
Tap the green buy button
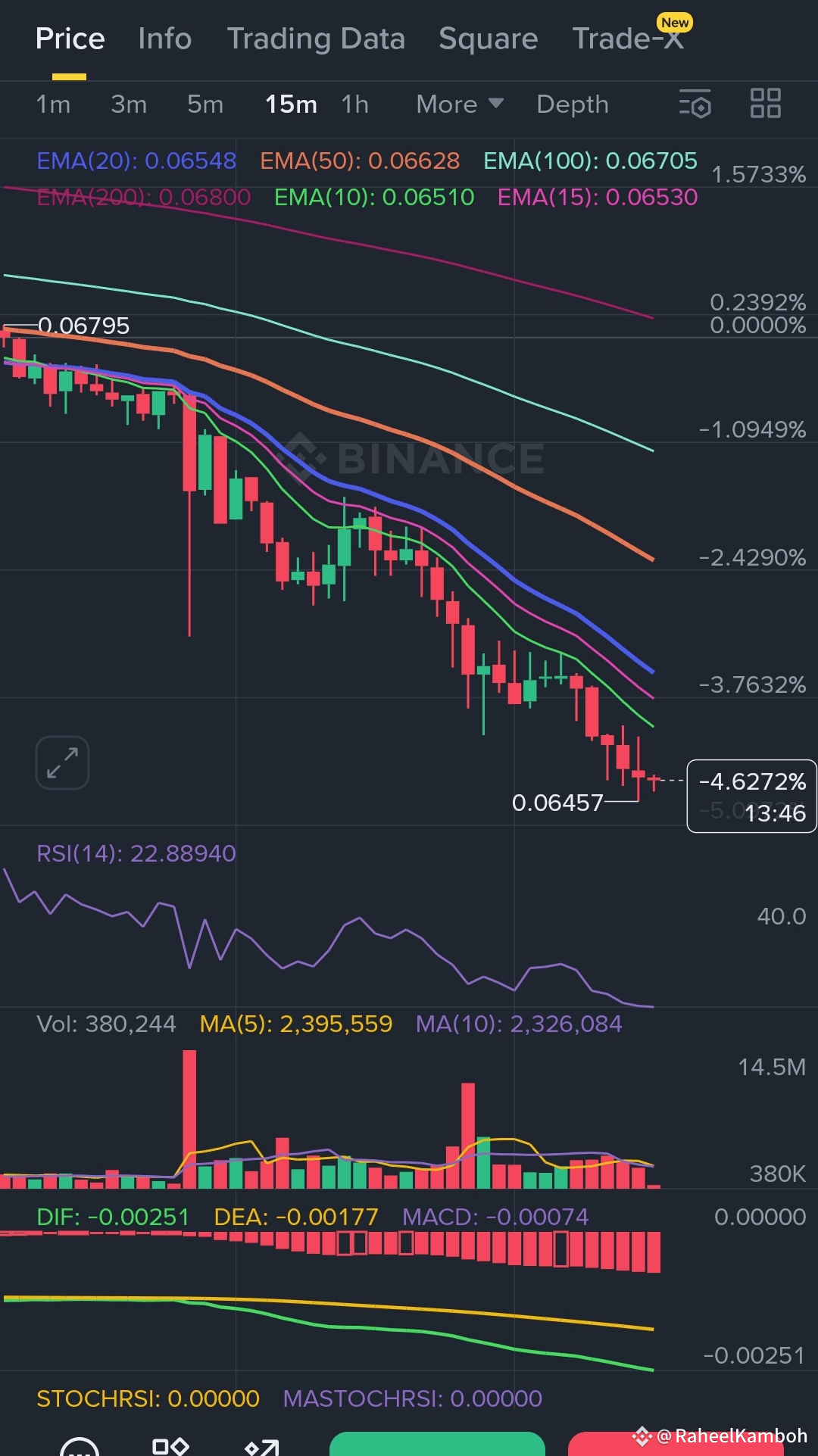pyautogui.click(x=437, y=1443)
